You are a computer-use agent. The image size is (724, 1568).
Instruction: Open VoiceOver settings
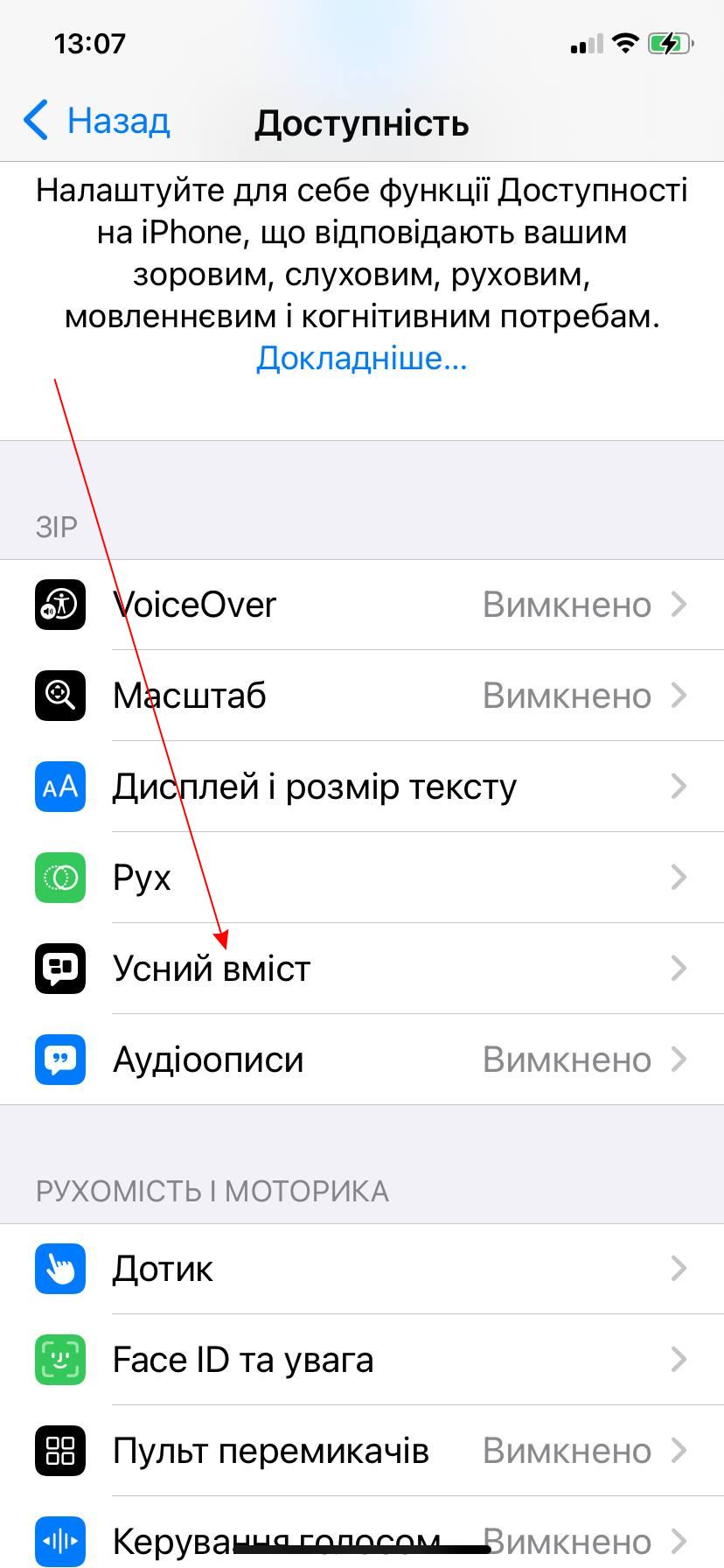click(x=362, y=605)
